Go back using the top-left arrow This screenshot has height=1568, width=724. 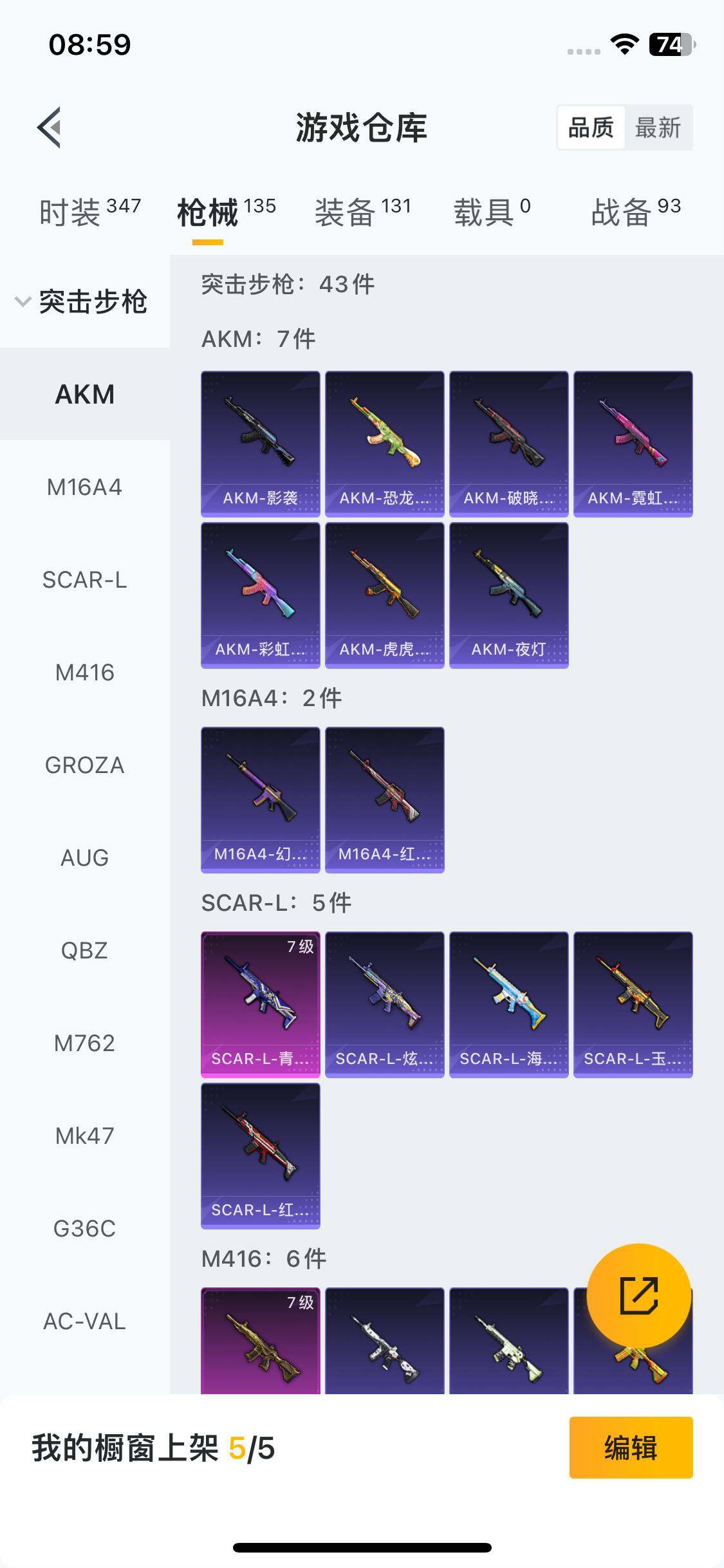(50, 127)
